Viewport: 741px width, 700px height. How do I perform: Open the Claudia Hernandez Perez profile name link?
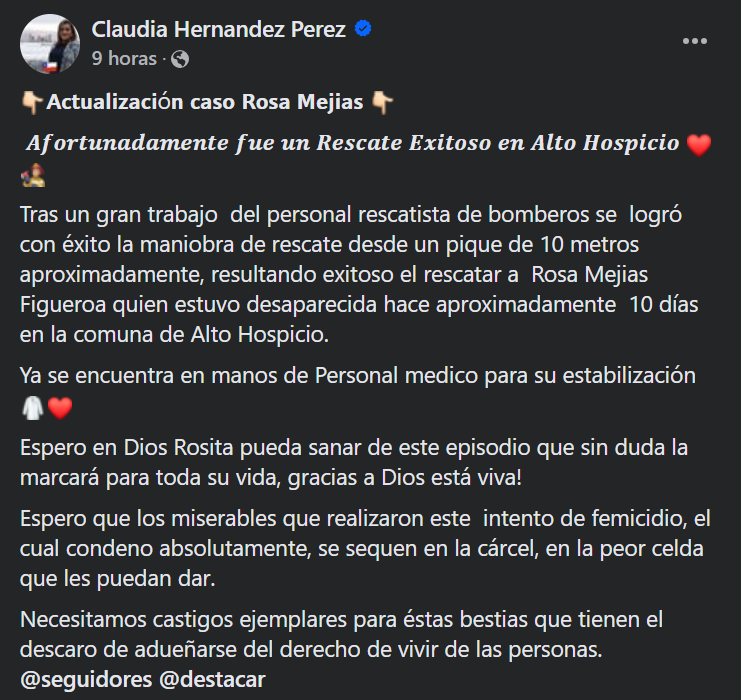[218, 29]
